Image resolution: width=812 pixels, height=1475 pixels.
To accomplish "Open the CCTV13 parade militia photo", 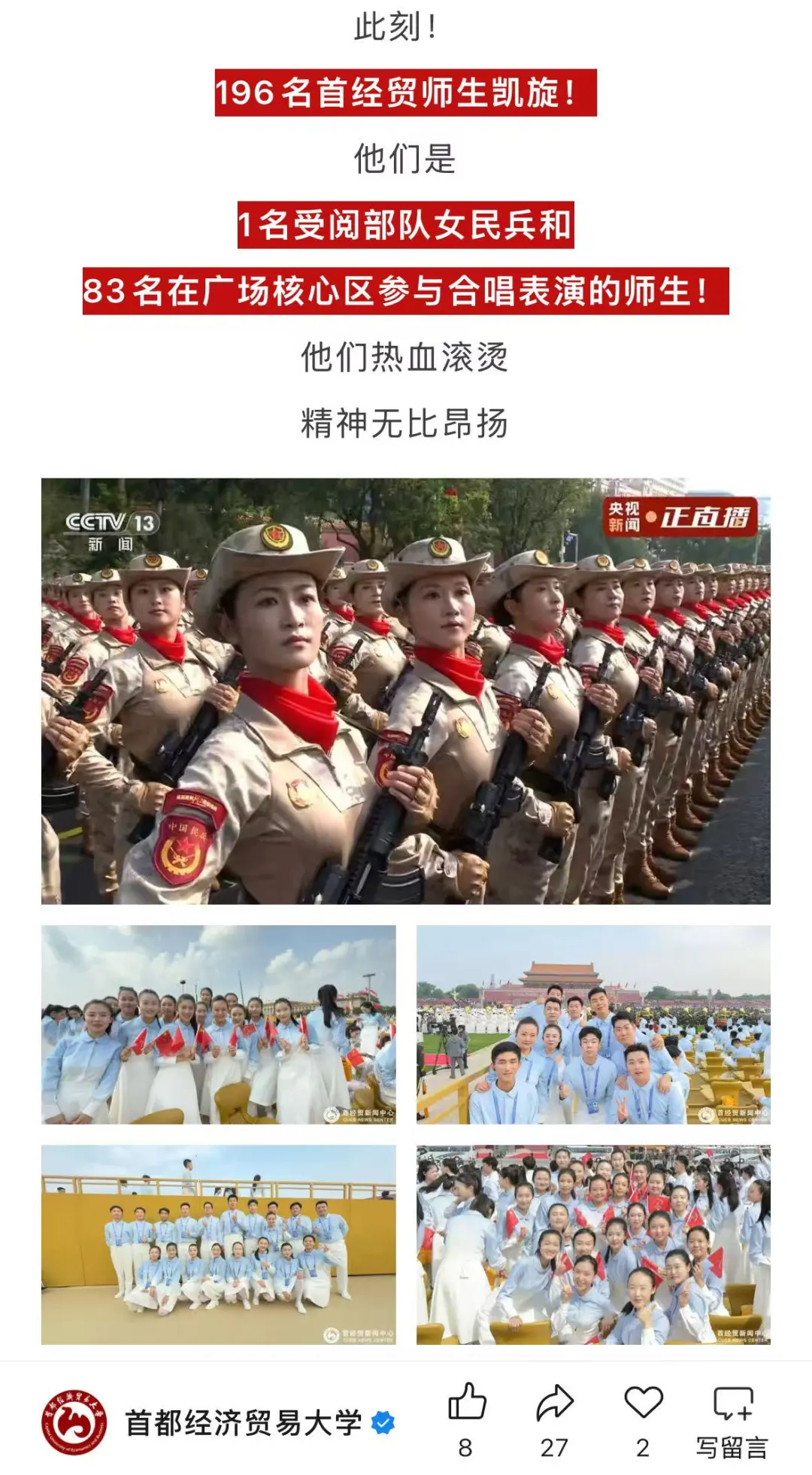I will pos(406,690).
